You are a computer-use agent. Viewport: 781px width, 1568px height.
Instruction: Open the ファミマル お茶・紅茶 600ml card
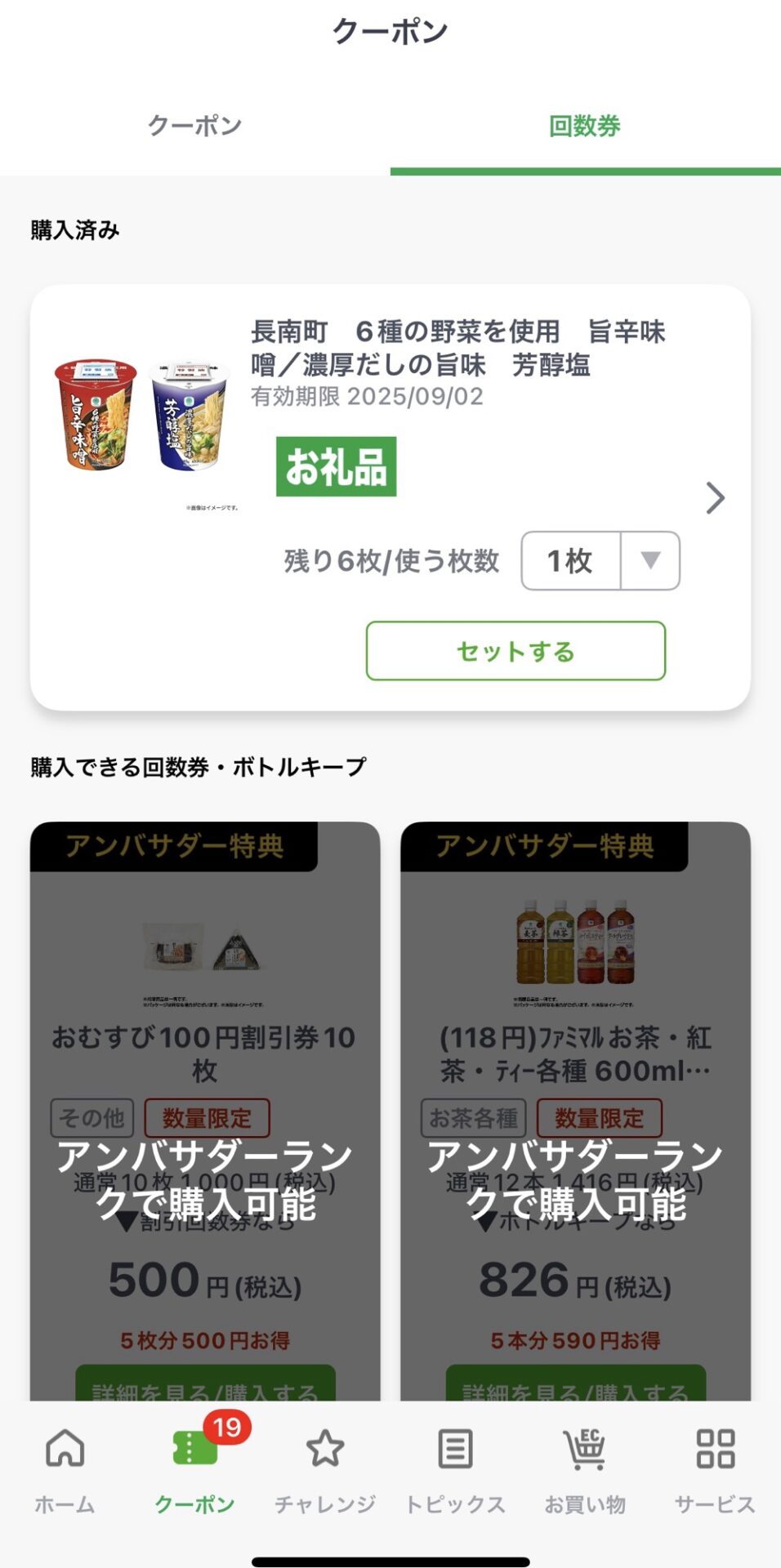(x=575, y=1111)
